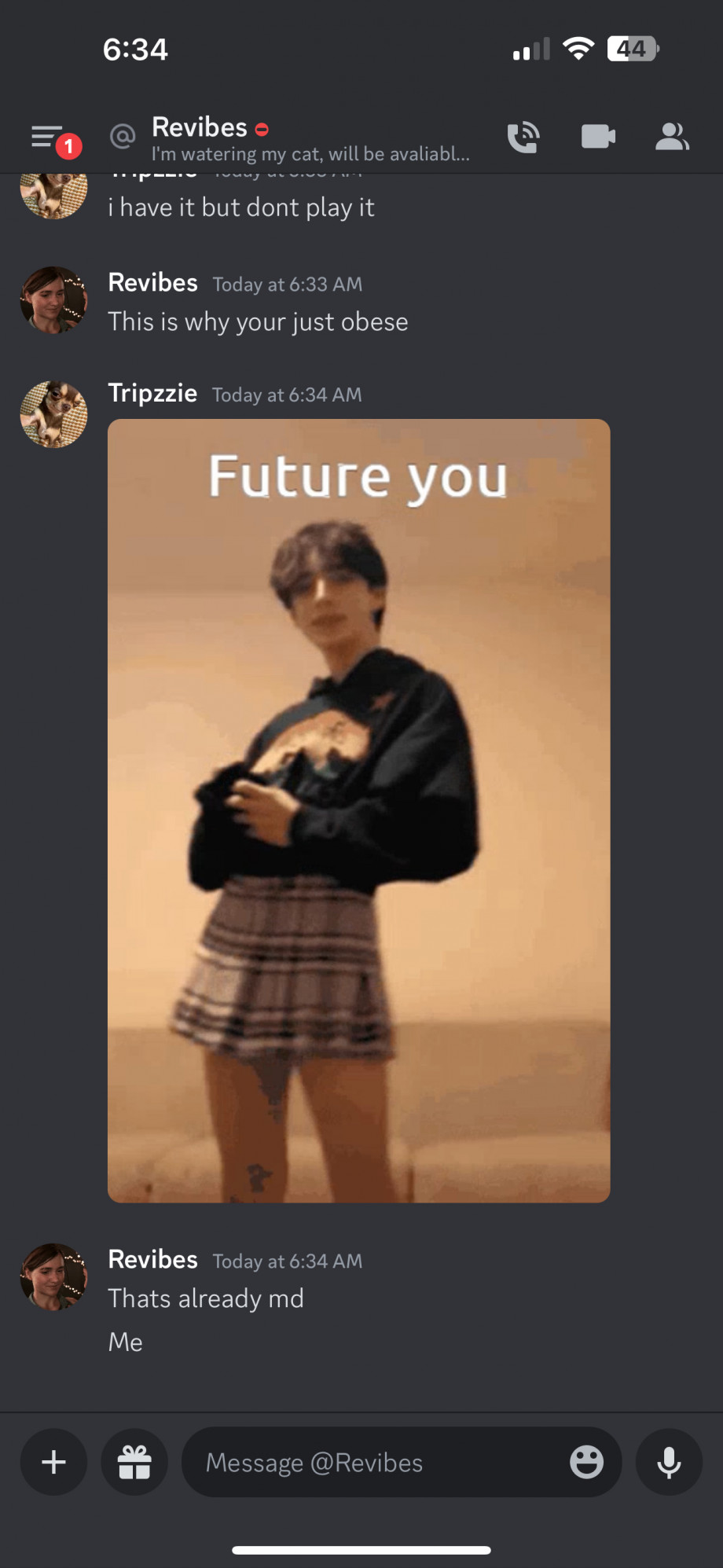Open the members list icon
Screen dimensions: 723x1568
[672, 138]
